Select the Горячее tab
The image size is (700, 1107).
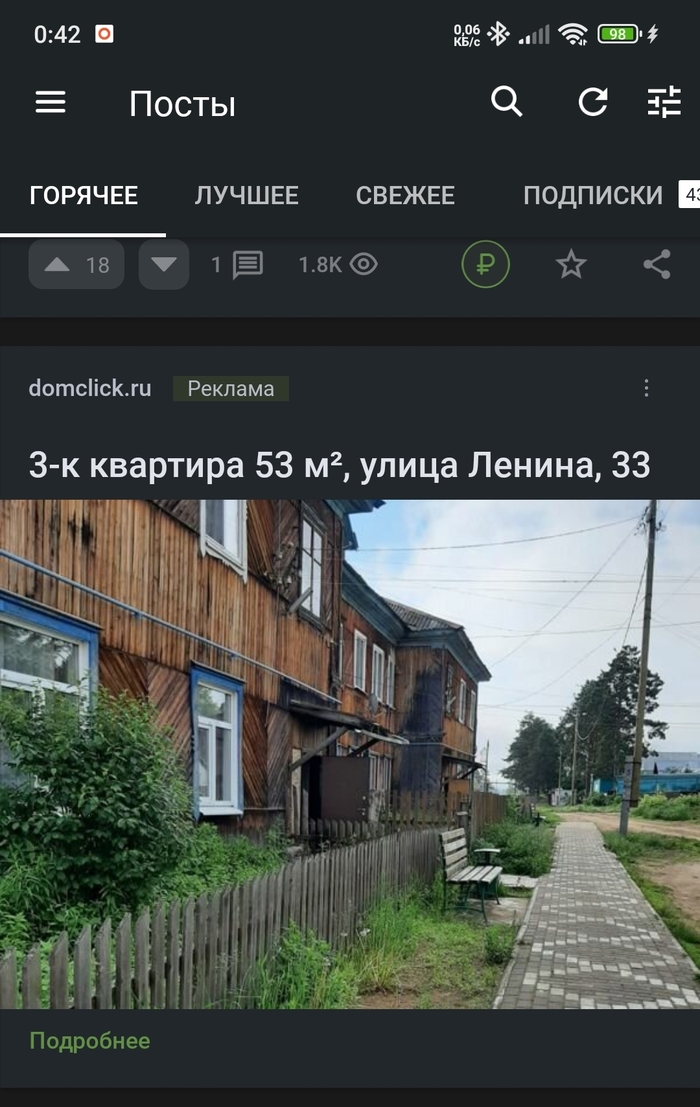pos(83,195)
